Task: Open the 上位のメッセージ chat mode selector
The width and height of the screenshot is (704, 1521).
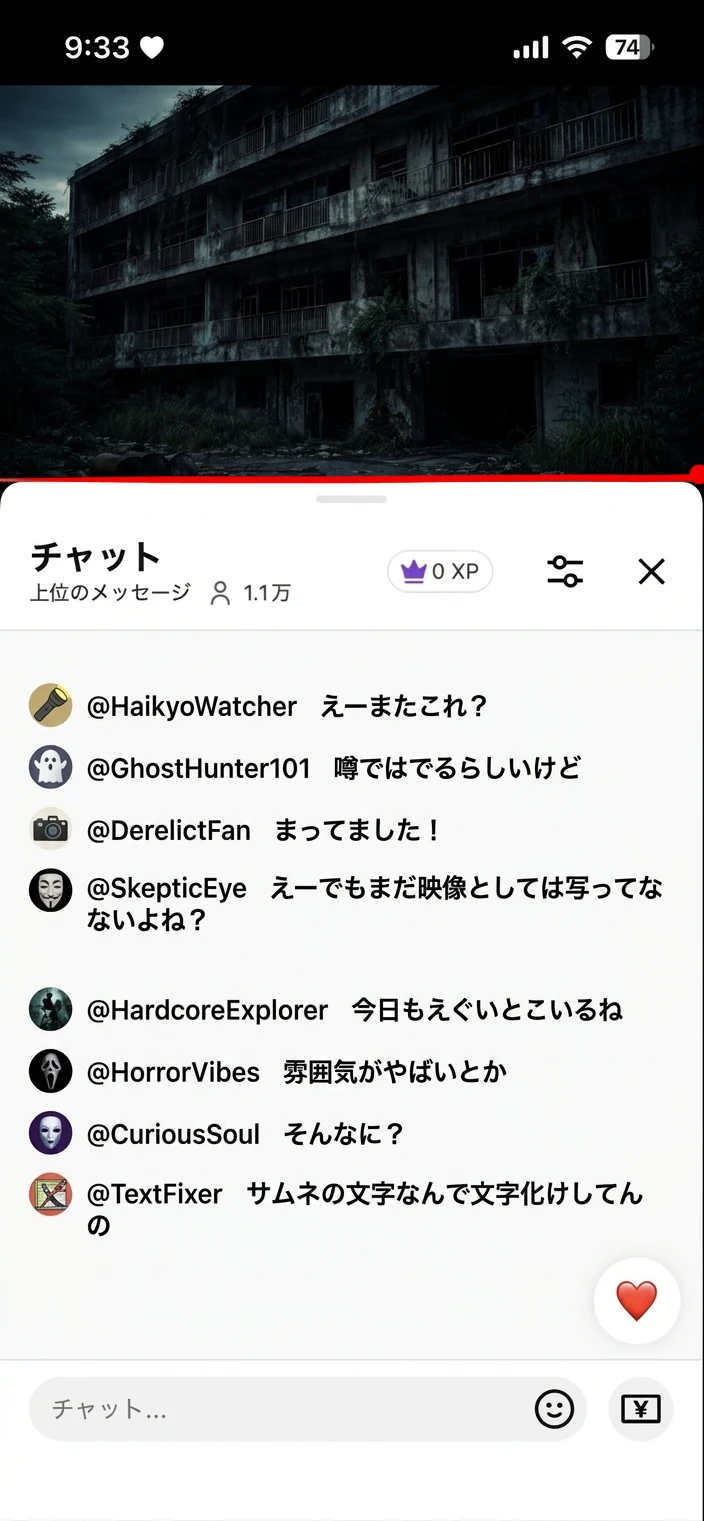Action: coord(110,593)
